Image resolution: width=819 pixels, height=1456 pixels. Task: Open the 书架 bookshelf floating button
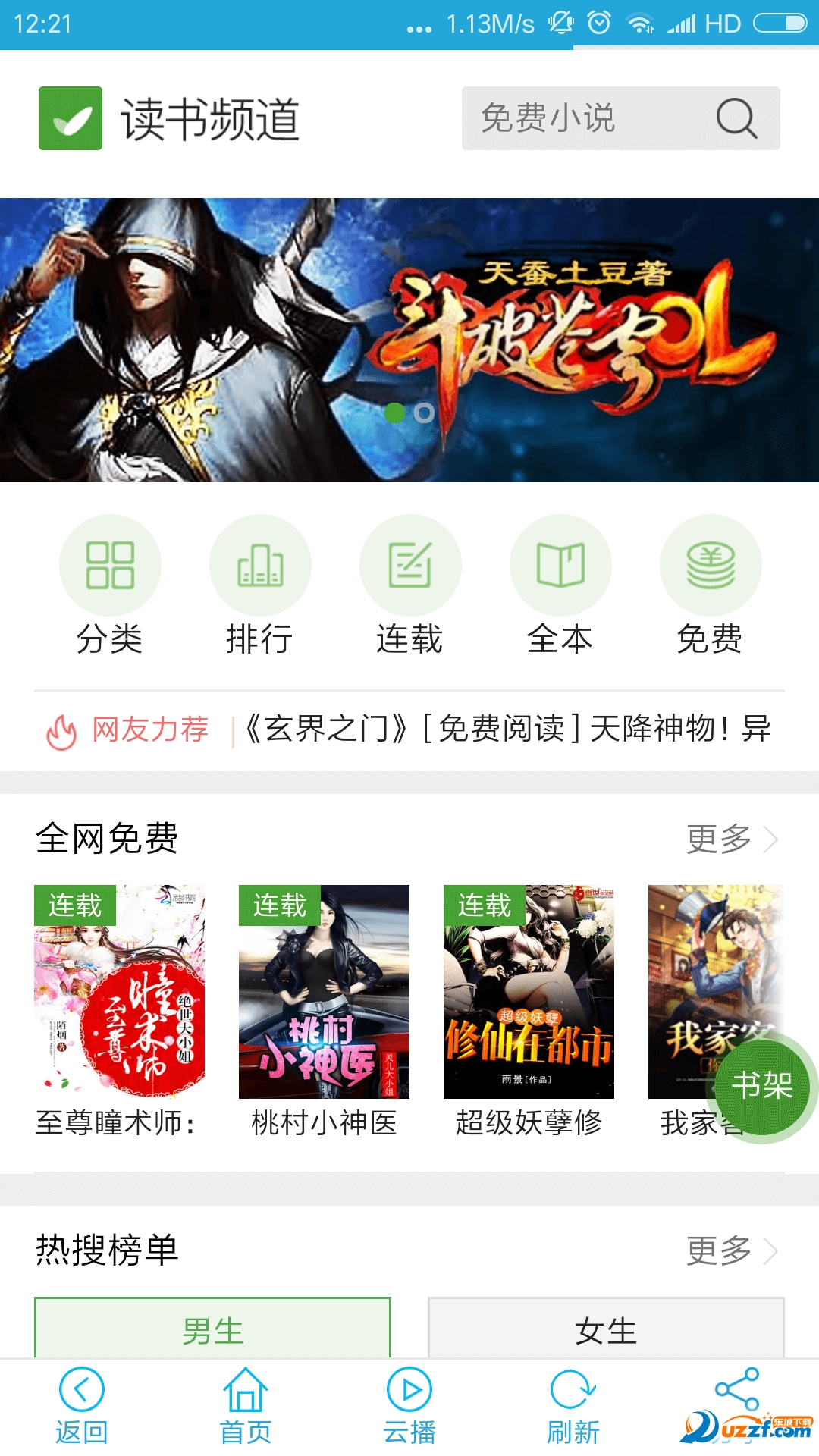point(761,1086)
